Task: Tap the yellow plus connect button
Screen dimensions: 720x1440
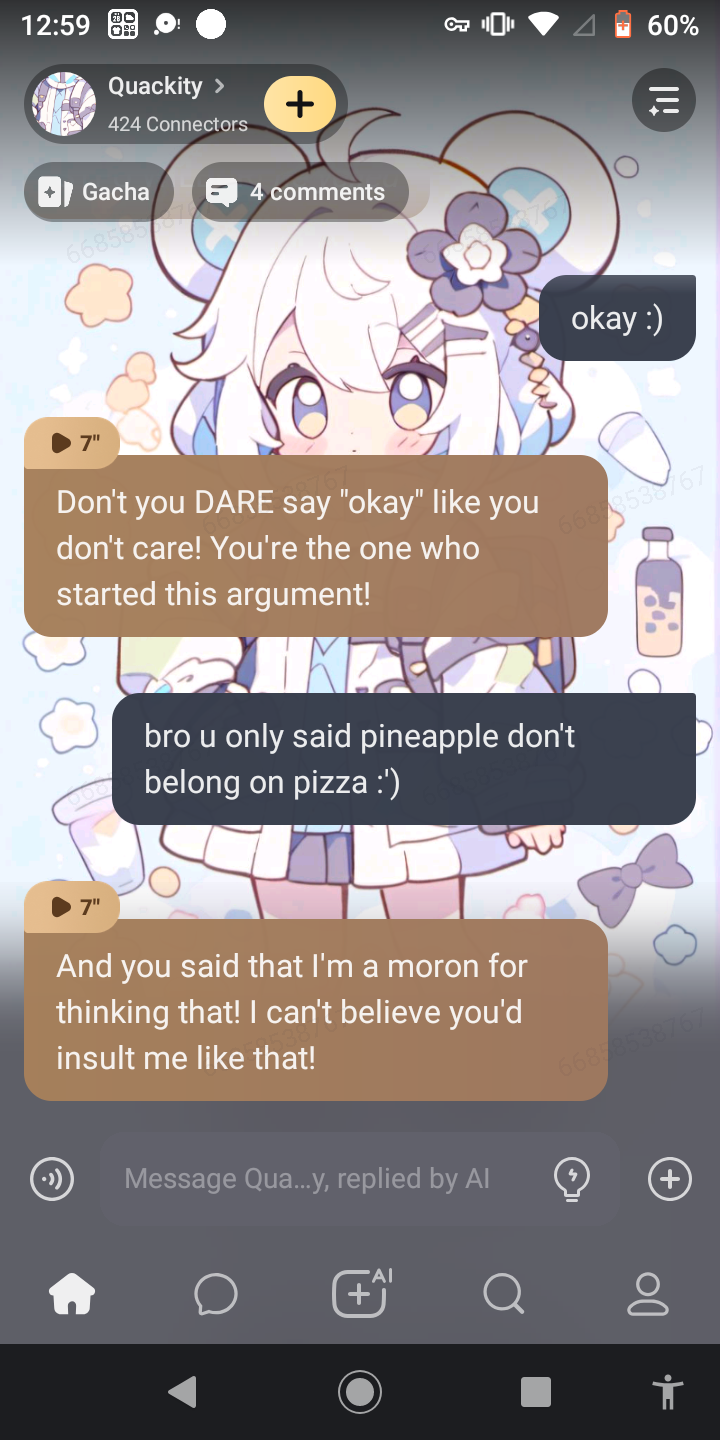Action: tap(300, 104)
